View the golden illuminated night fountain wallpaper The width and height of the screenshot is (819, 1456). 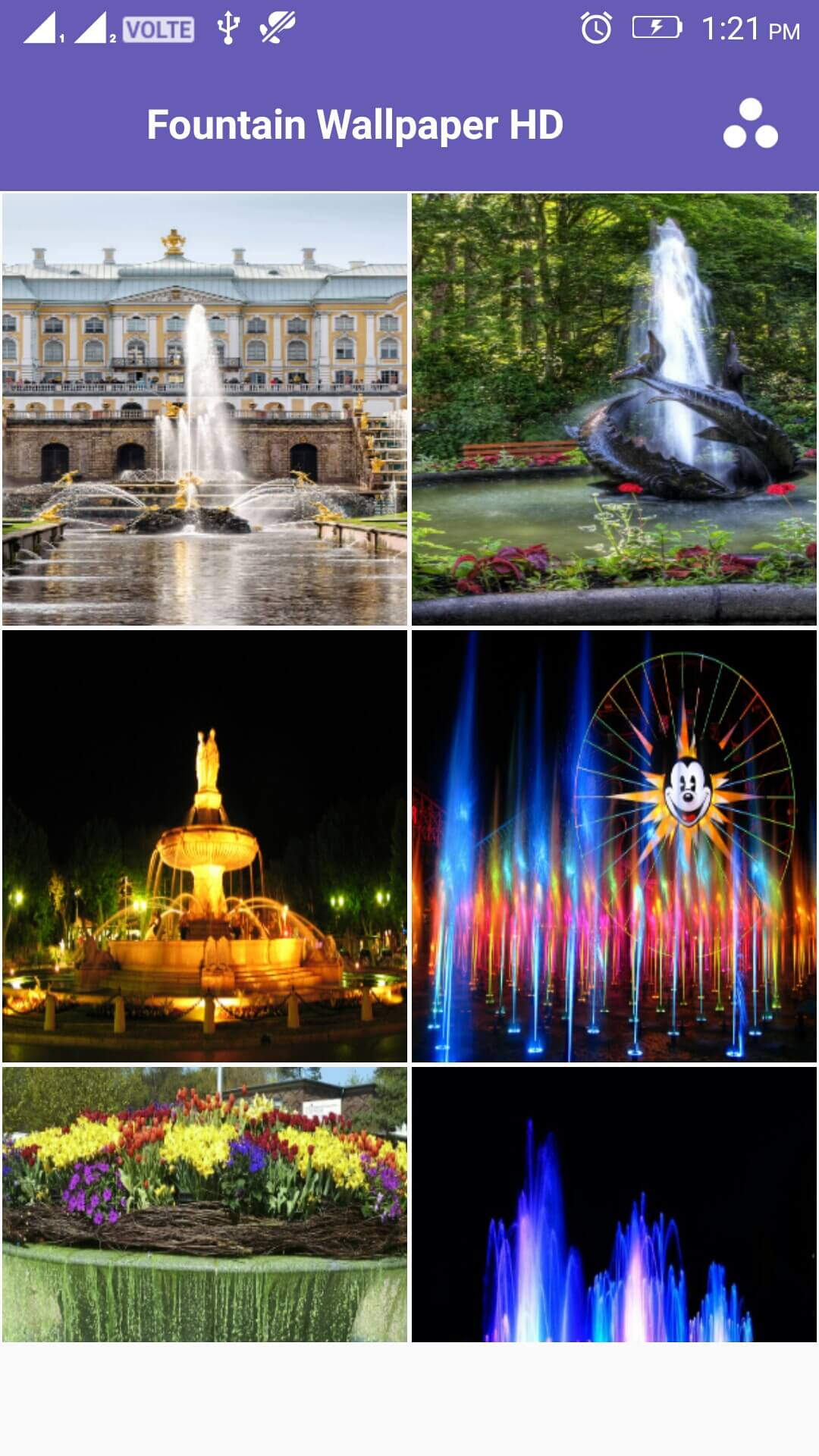(x=205, y=846)
